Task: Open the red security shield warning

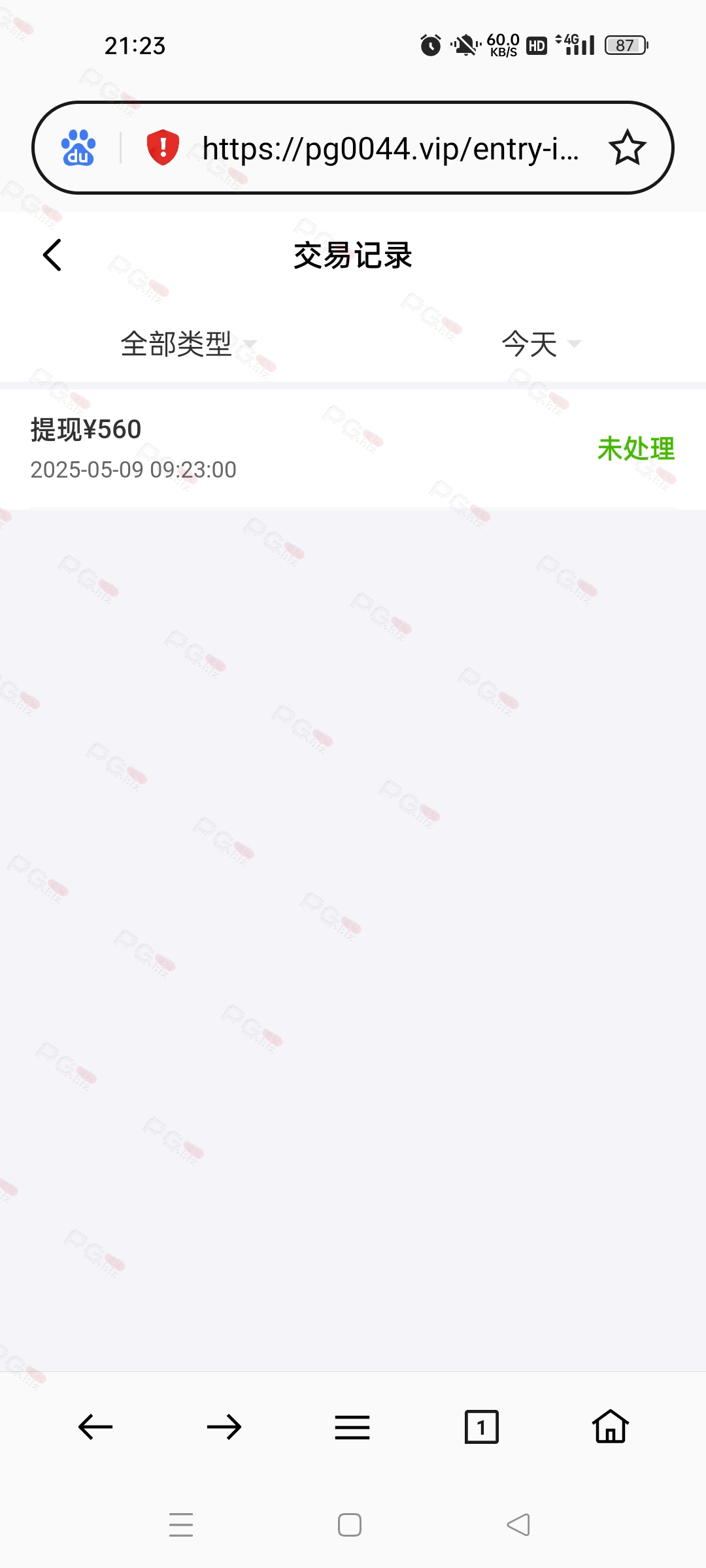Action: (163, 148)
